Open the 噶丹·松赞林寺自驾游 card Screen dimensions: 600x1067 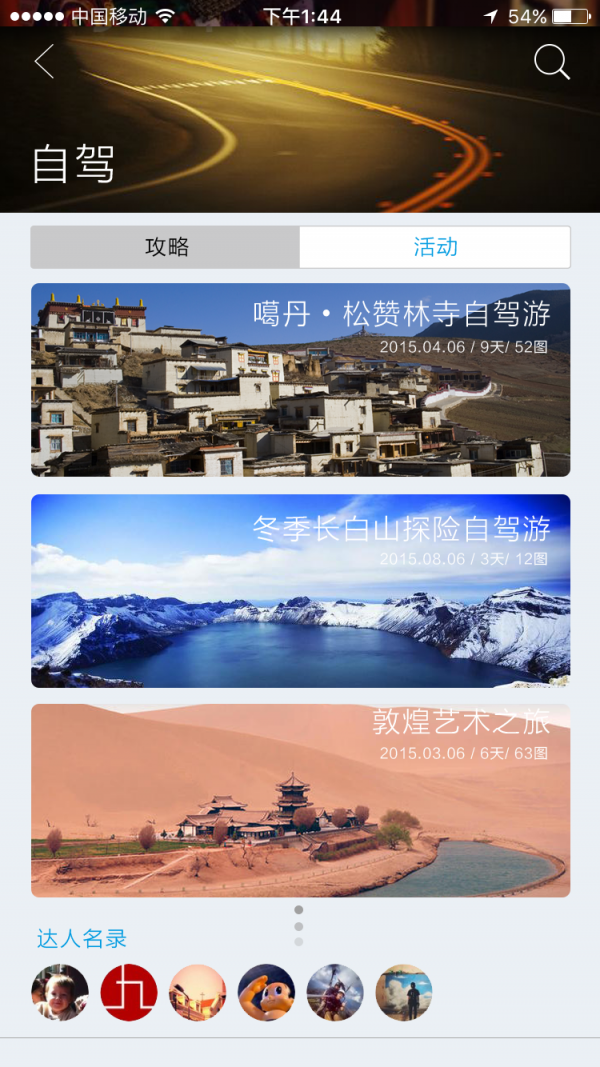coord(300,380)
